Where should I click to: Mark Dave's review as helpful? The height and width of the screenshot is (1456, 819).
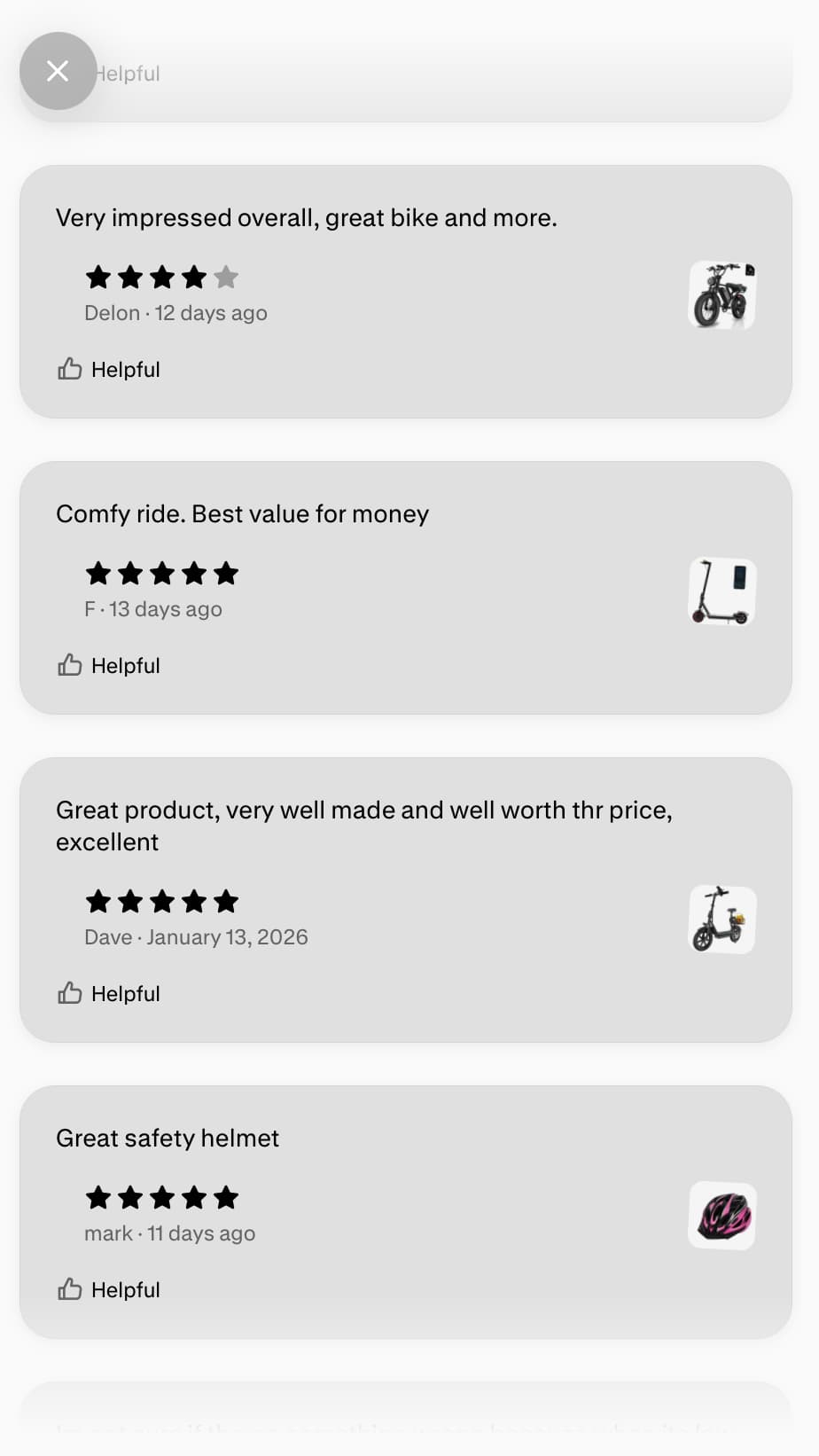tap(109, 993)
